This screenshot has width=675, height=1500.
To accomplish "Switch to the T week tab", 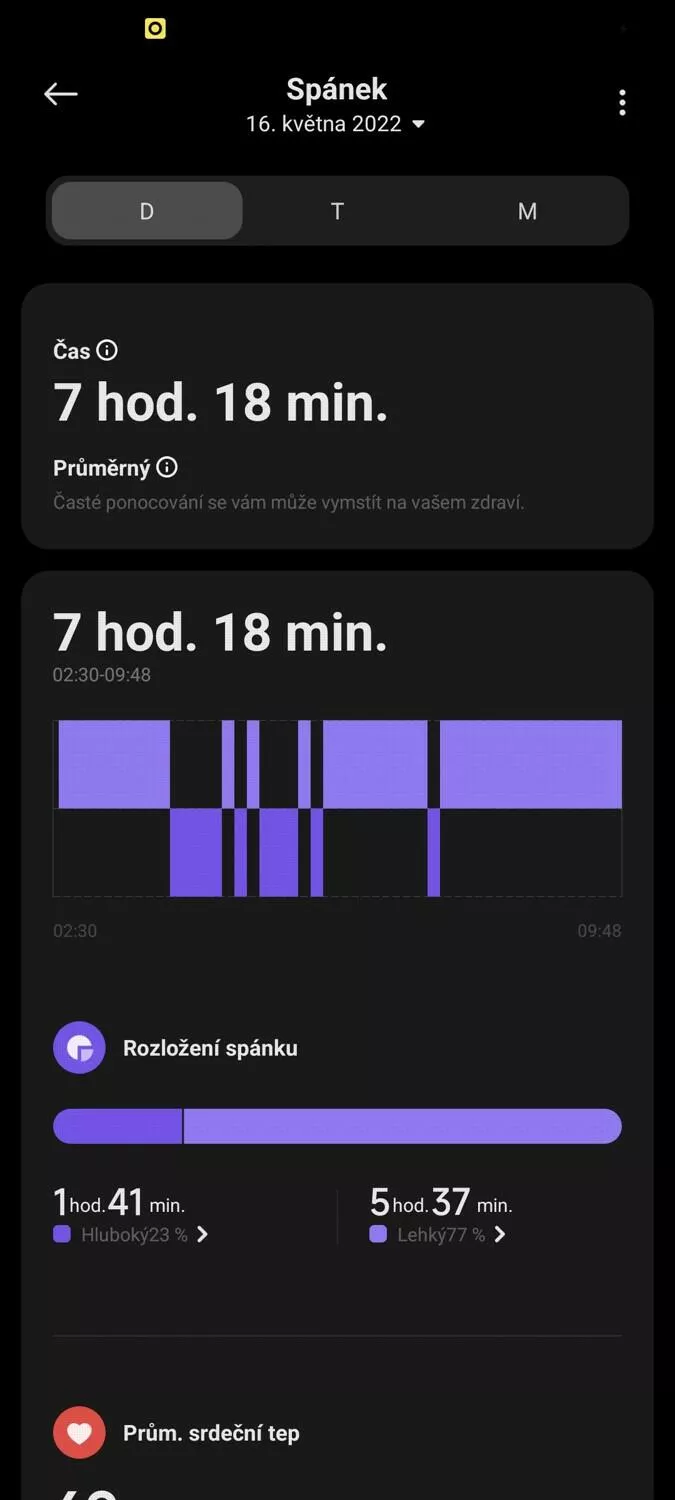I will click(337, 211).
